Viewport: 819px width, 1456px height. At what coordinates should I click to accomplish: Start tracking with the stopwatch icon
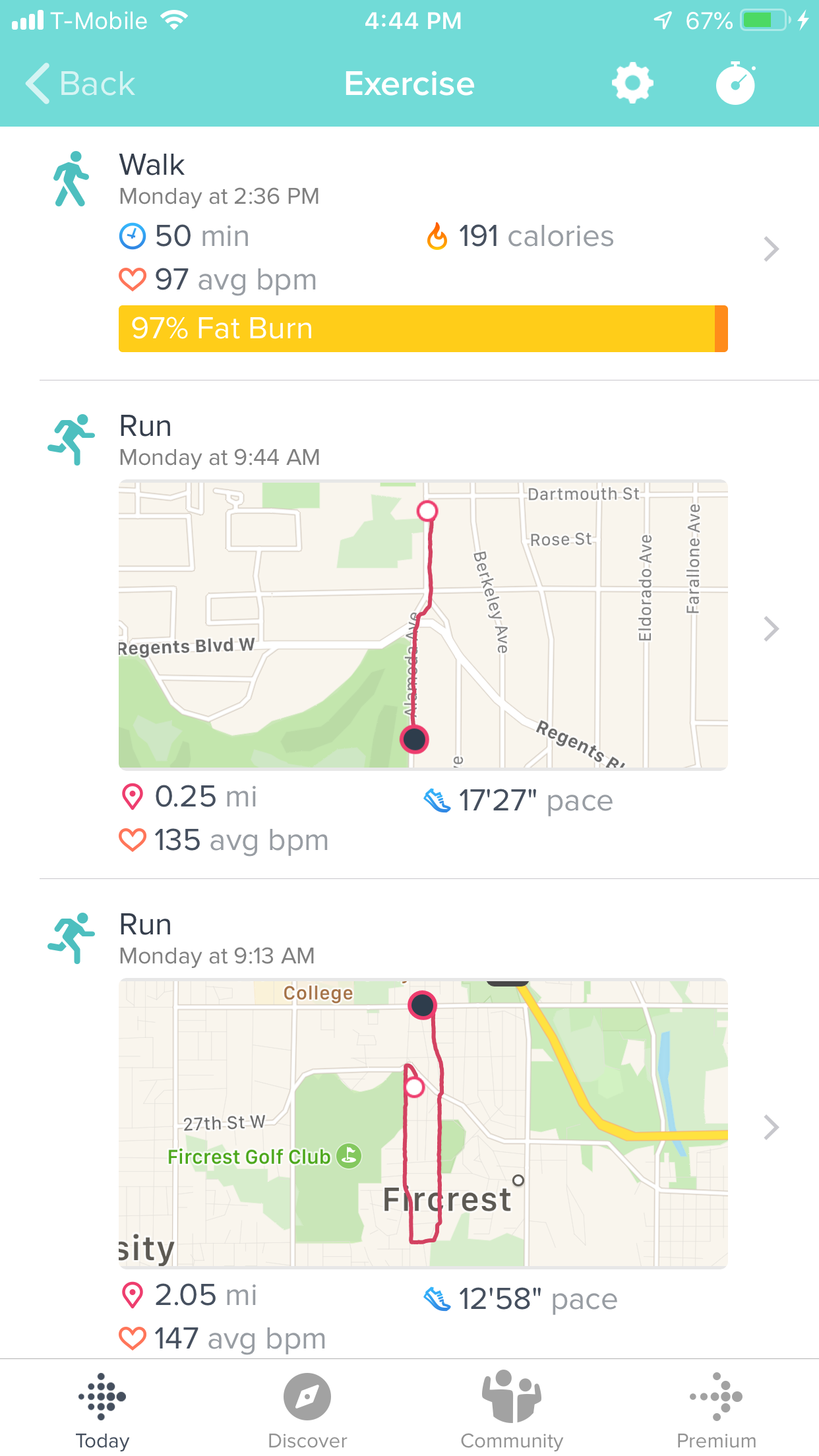tap(735, 83)
